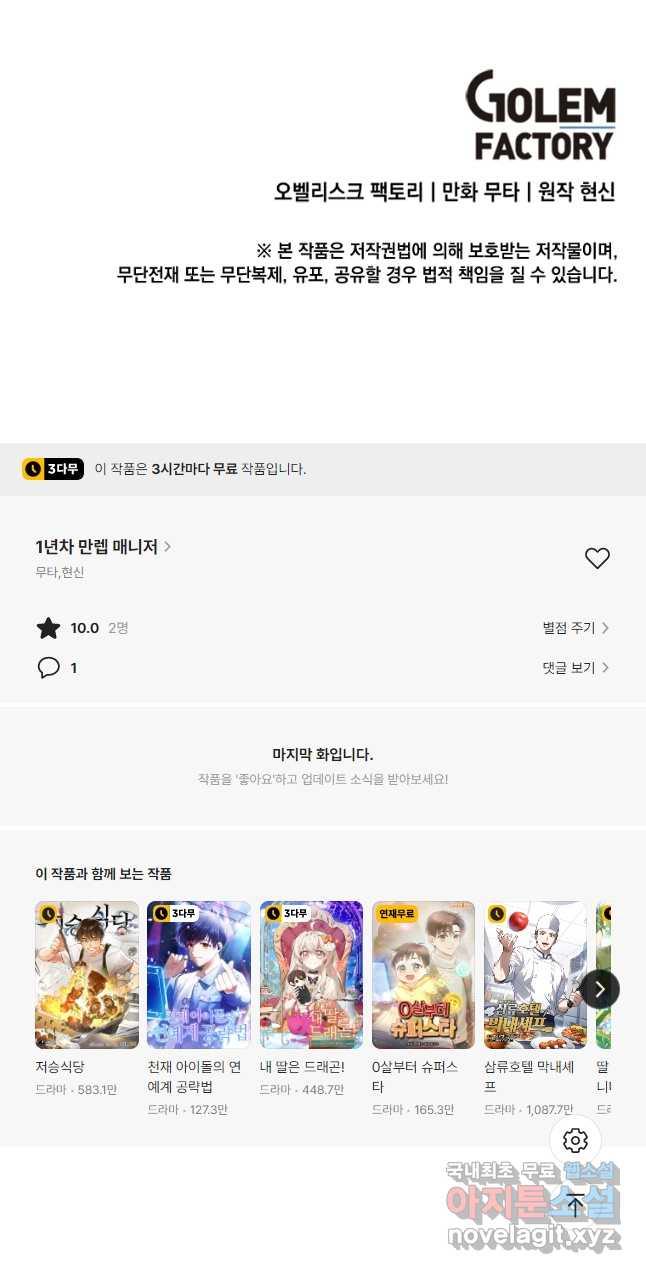
Task: Open 댓글 보기 to view comments
Action: (x=575, y=668)
